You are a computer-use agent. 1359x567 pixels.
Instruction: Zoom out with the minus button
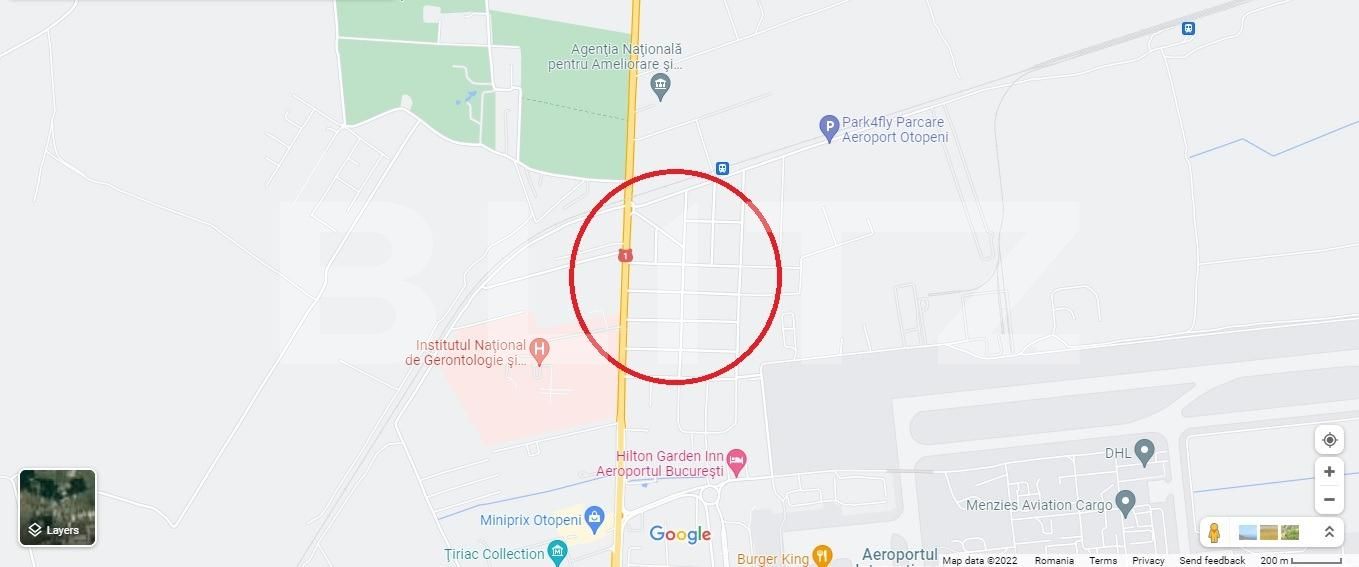pos(1329,499)
